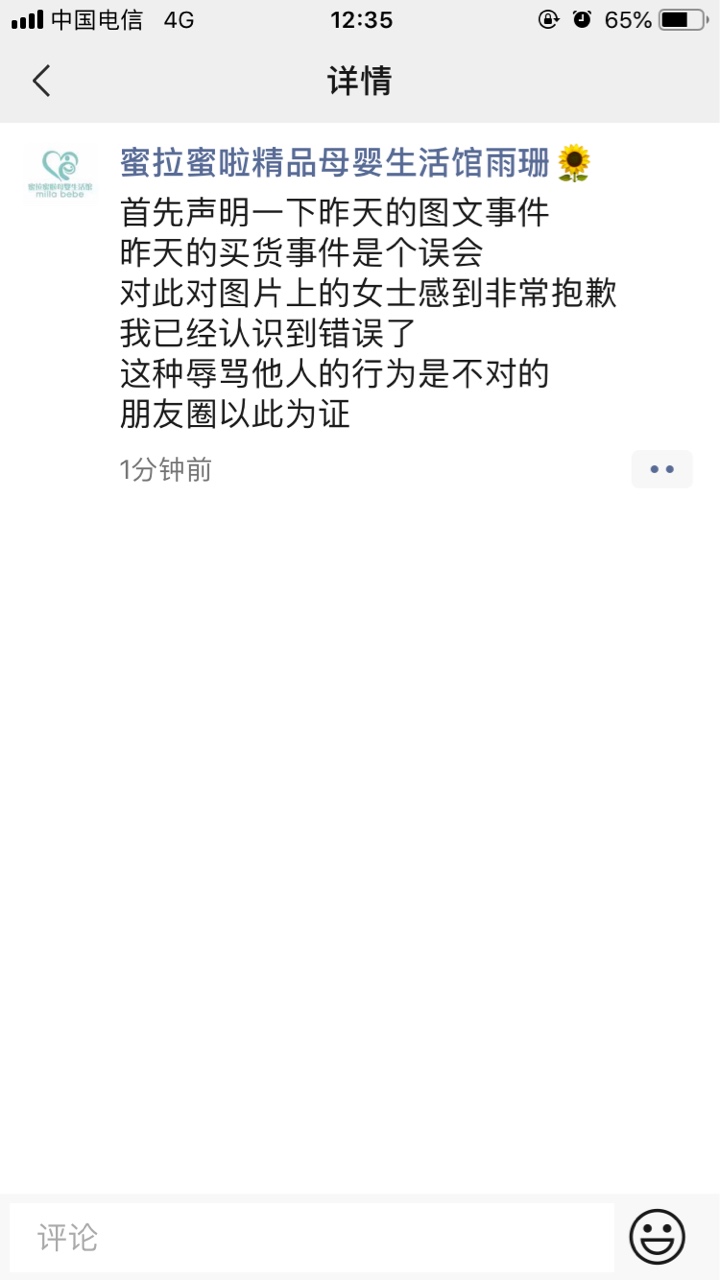Image resolution: width=720 pixels, height=1280 pixels.
Task: Tap the 评论 comment input field
Action: coord(312,1238)
